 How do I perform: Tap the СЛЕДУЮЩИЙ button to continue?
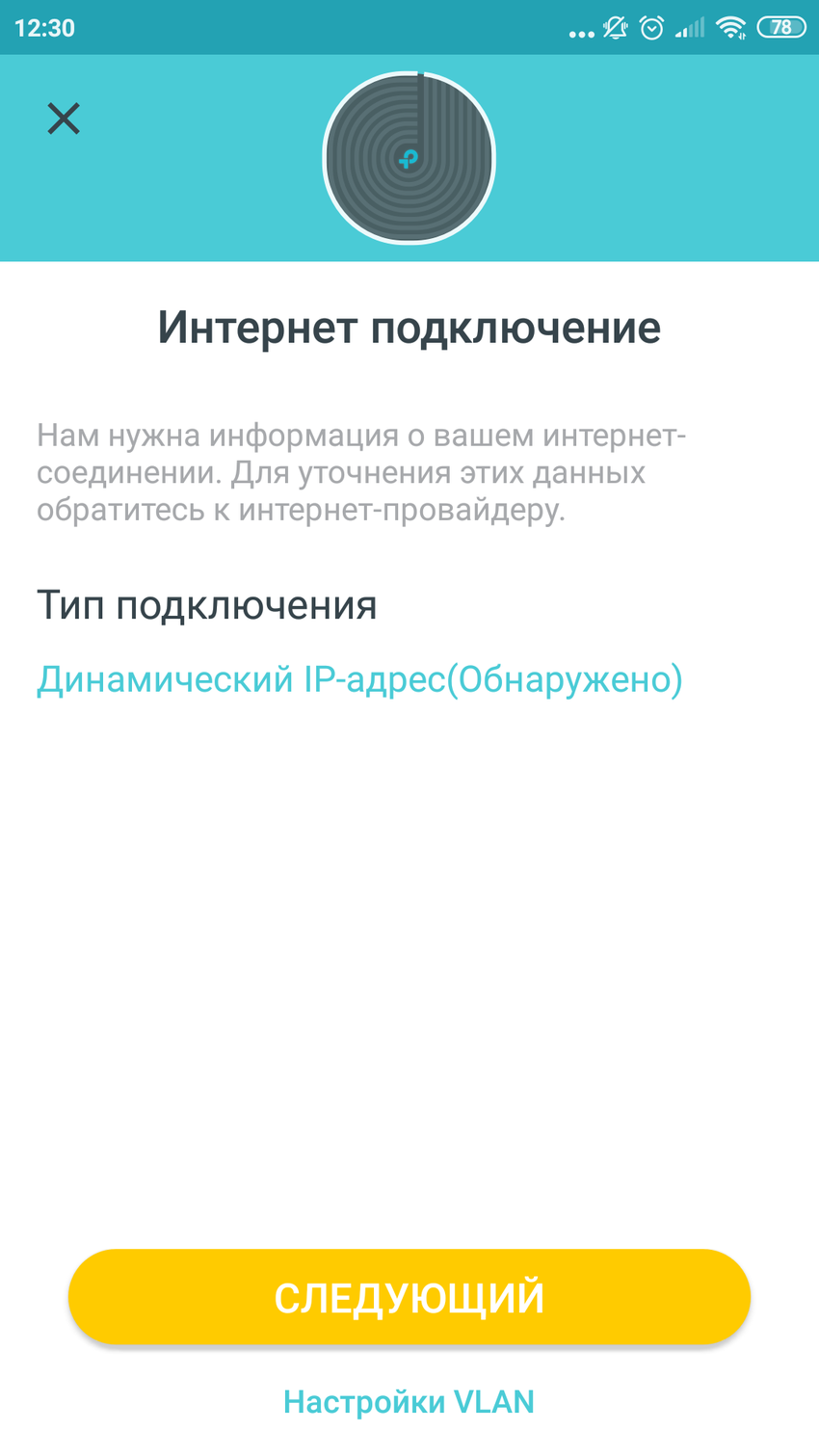[409, 1297]
